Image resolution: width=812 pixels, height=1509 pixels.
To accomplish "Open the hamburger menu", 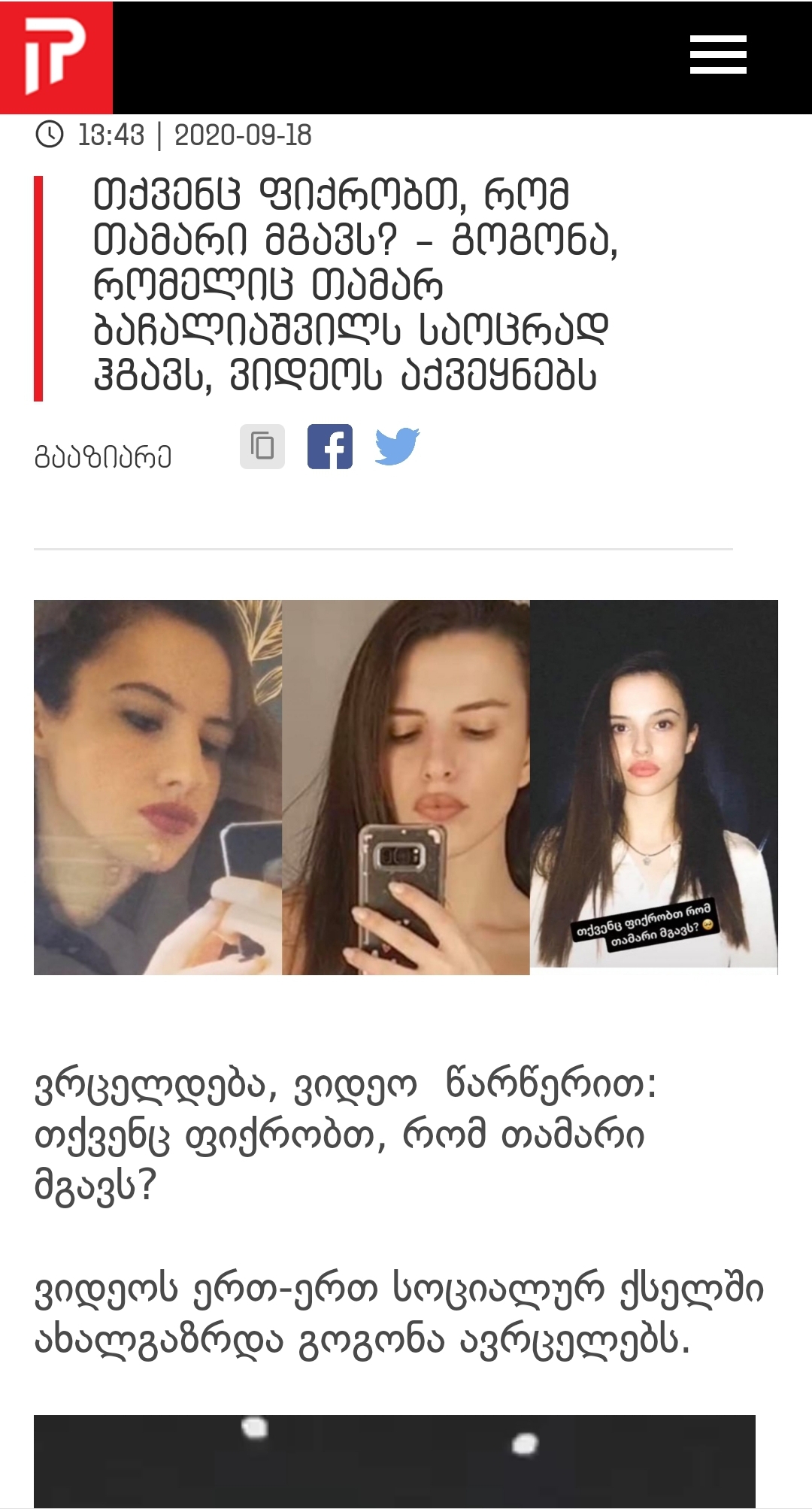I will click(718, 55).
